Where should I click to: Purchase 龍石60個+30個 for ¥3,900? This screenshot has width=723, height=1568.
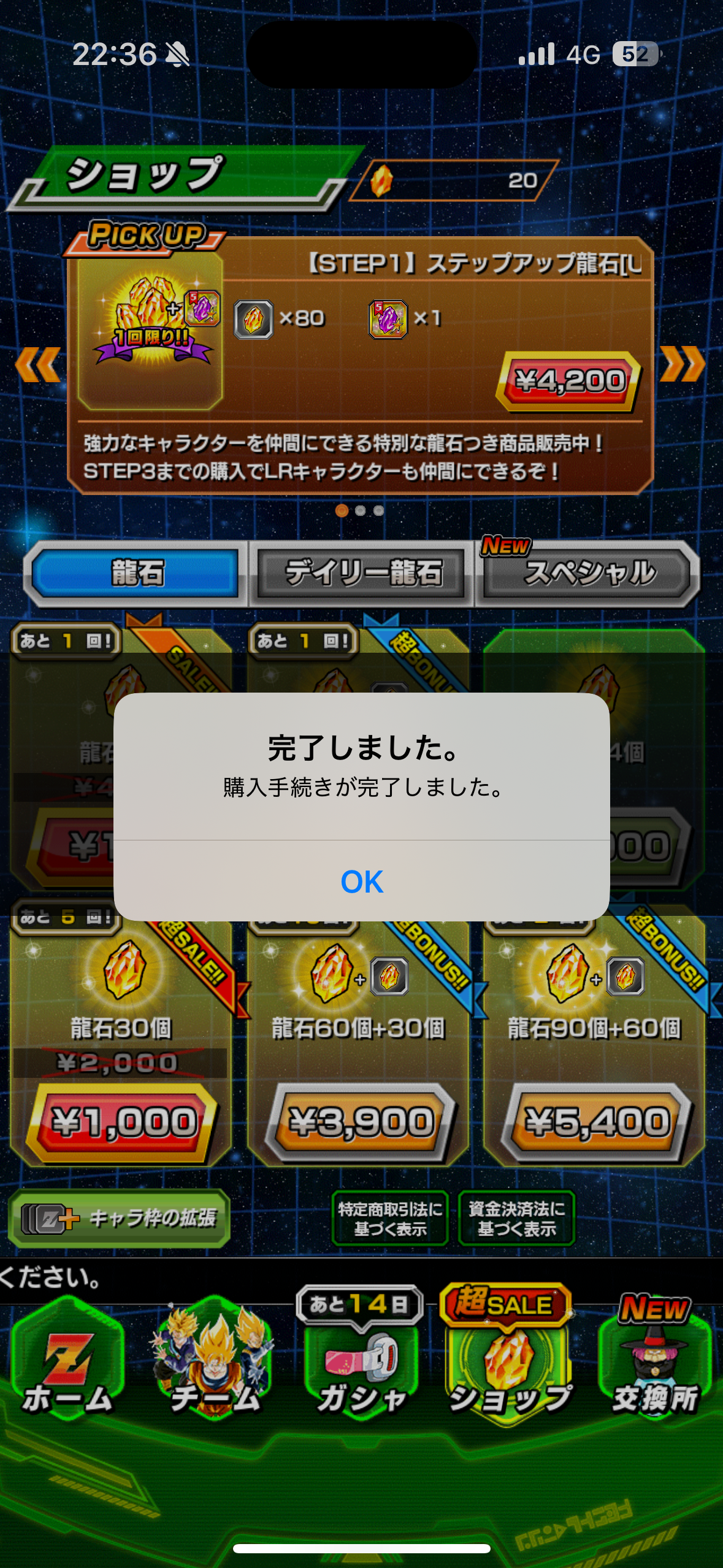tap(362, 1121)
